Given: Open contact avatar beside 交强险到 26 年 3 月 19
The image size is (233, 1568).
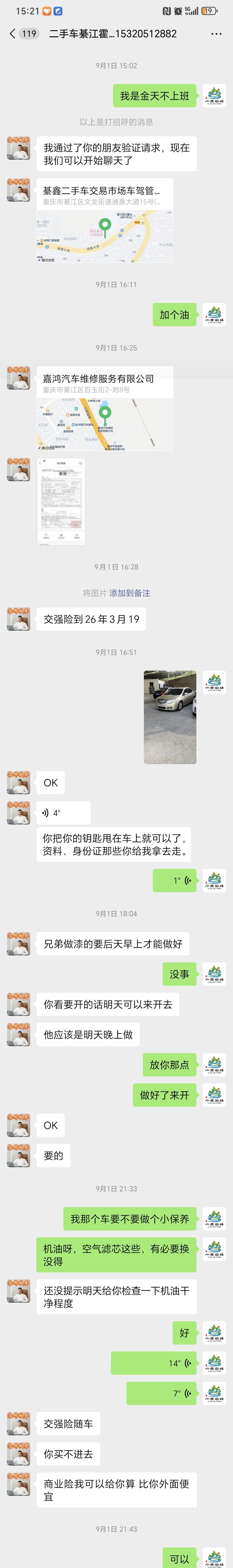Looking at the screenshot, I should [x=18, y=619].
